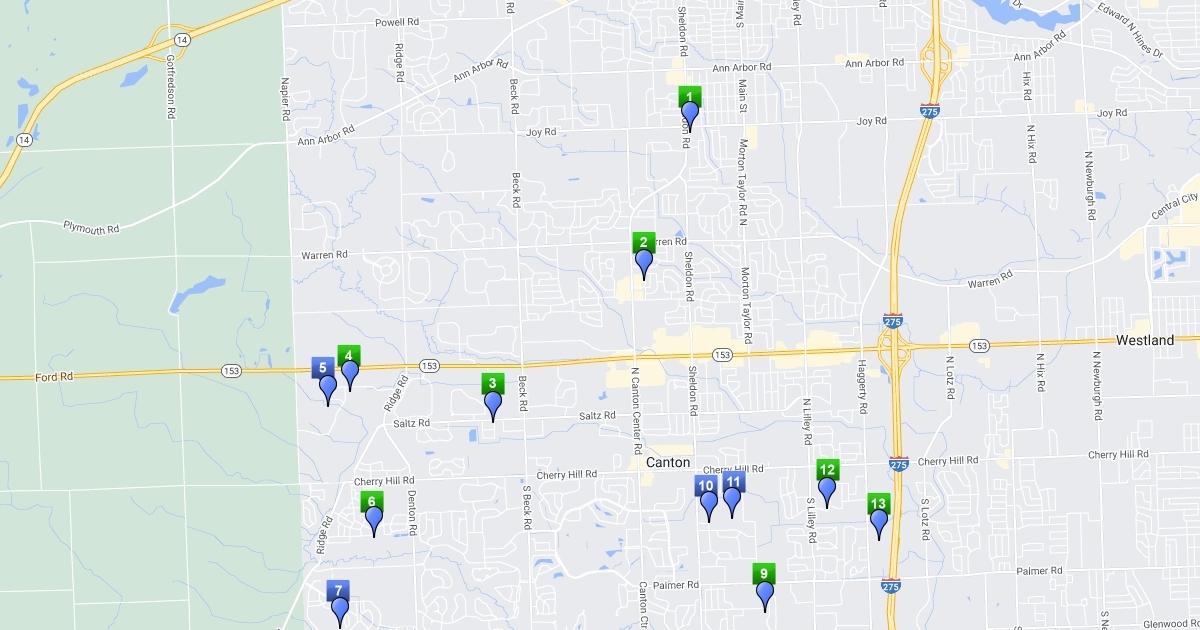Choose map pin number 6
This screenshot has height=630, width=1200.
(373, 517)
